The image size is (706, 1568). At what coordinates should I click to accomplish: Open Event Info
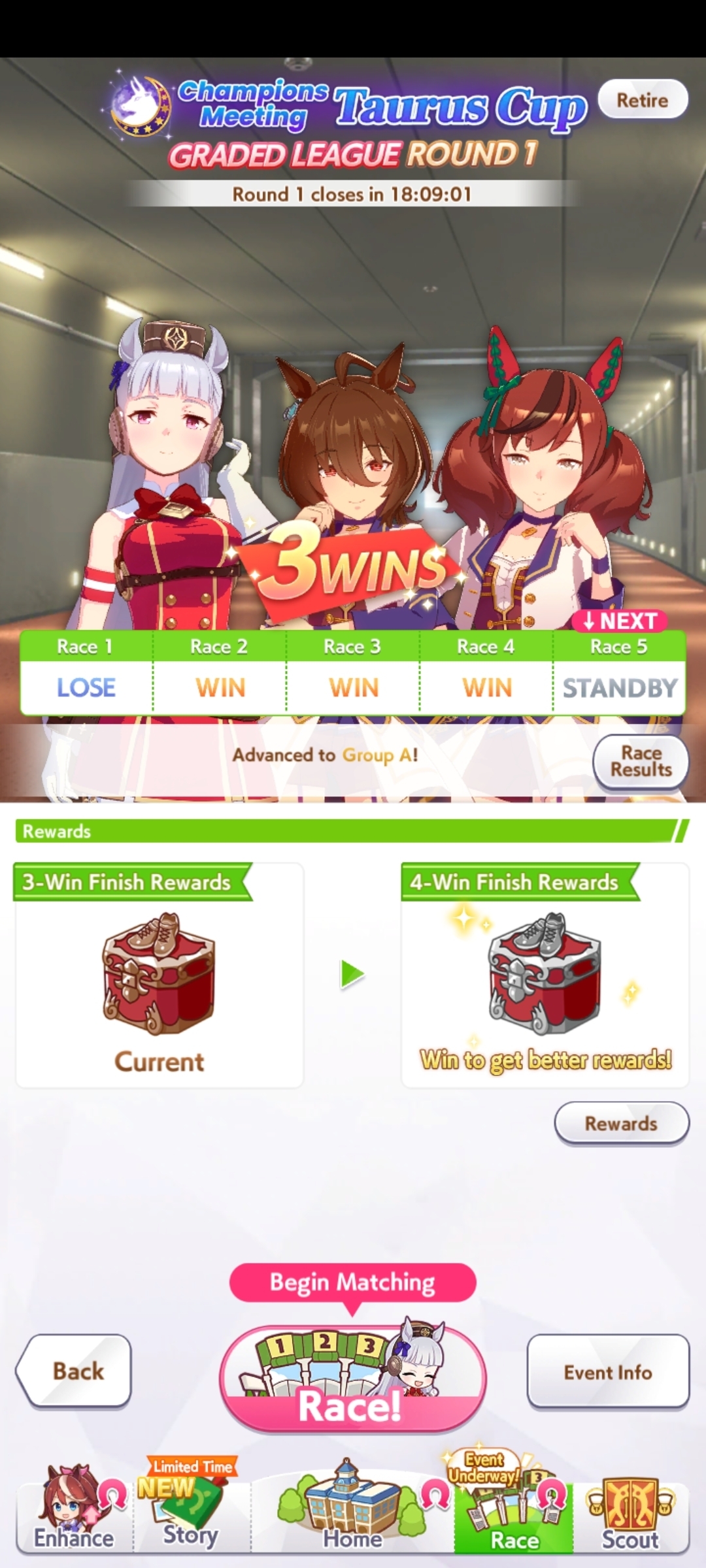(608, 1371)
